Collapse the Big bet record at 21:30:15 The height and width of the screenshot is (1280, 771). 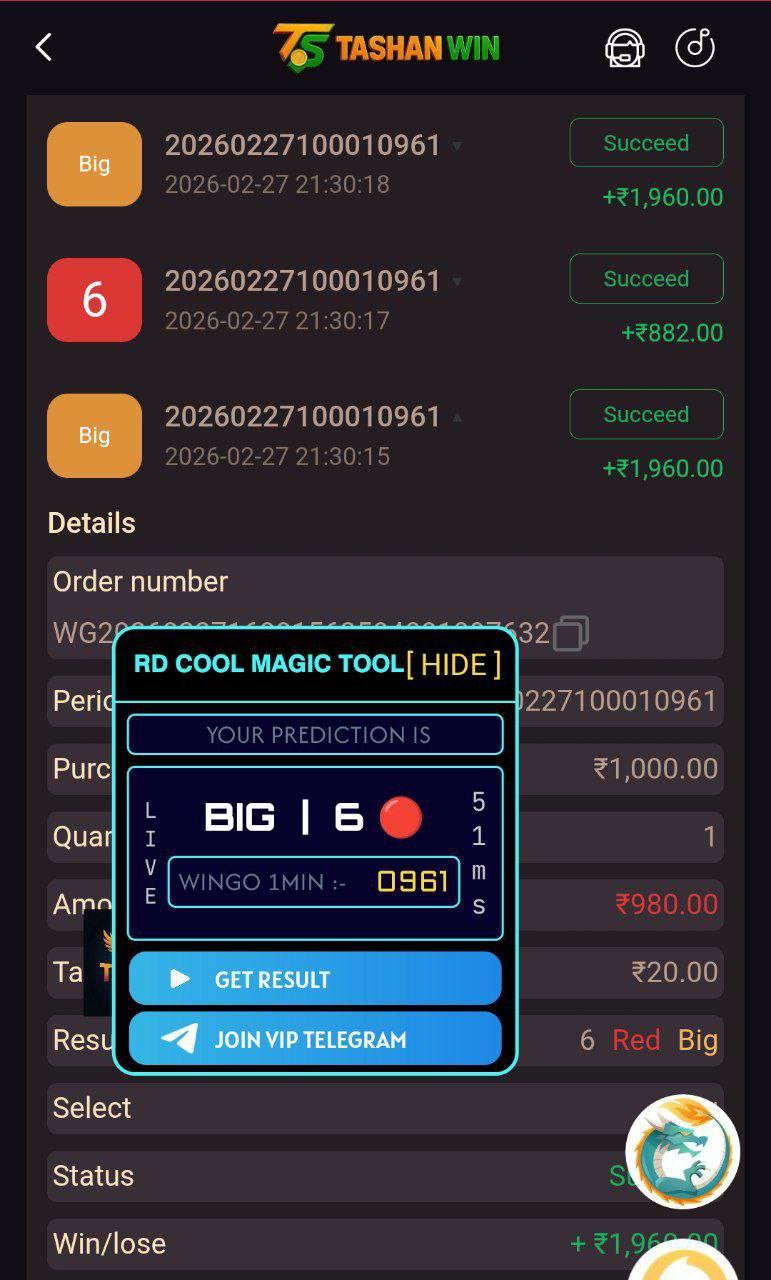(x=457, y=417)
